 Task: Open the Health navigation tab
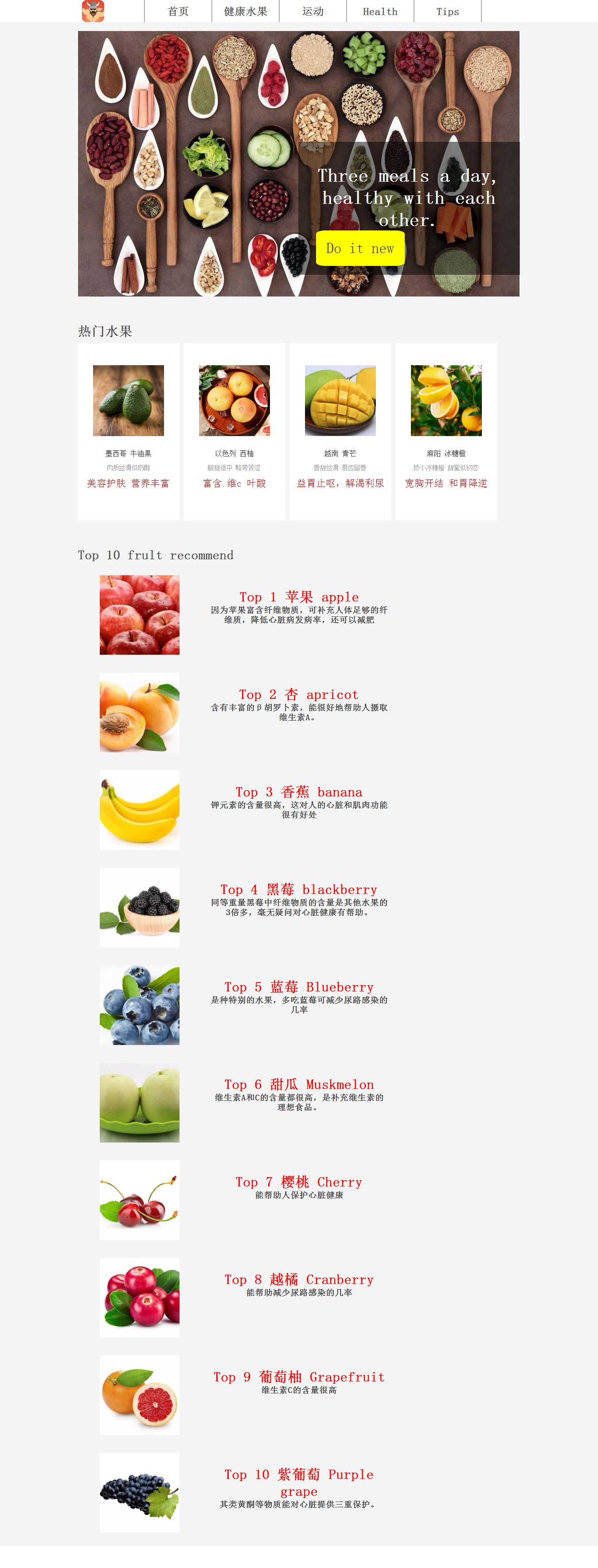click(x=380, y=12)
